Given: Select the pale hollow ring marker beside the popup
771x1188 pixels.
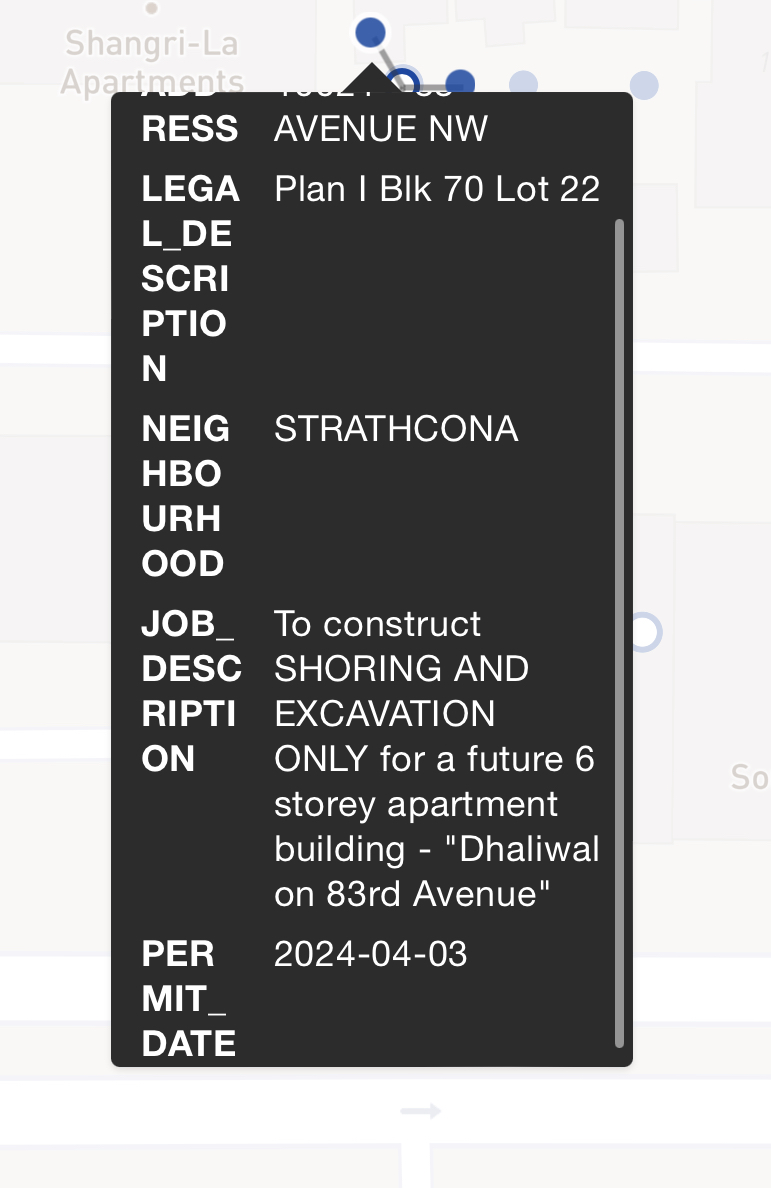Looking at the screenshot, I should tap(644, 632).
